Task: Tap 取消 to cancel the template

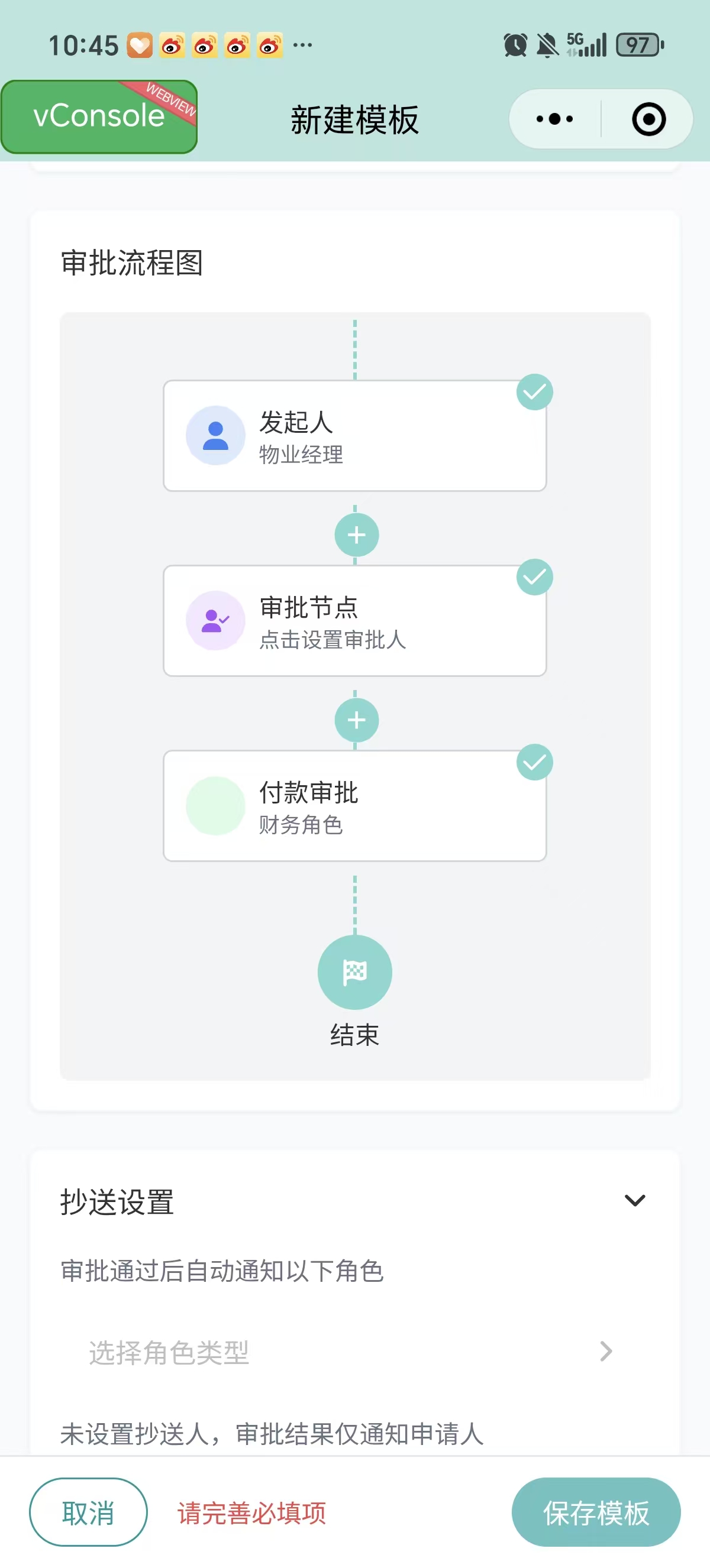Action: pos(88,1512)
